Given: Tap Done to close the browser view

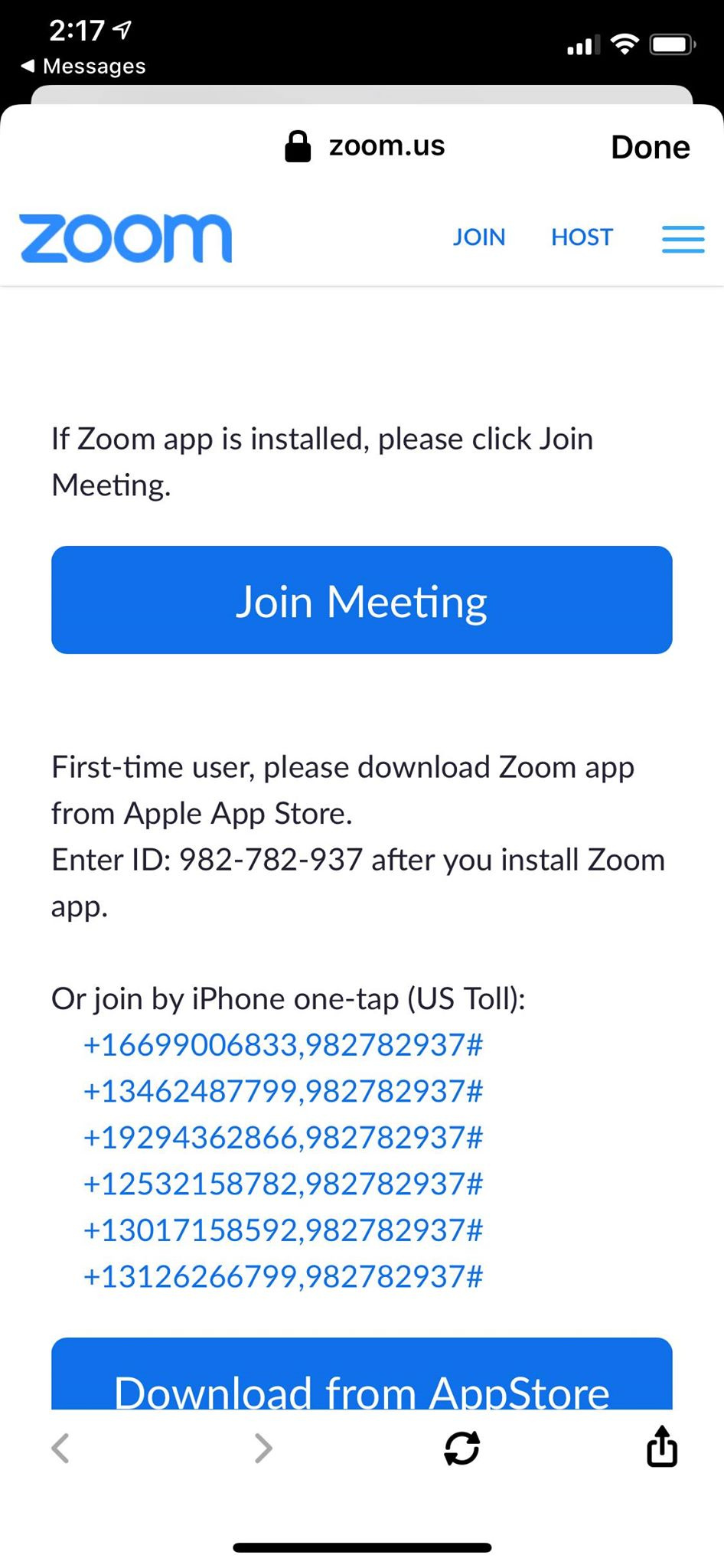Looking at the screenshot, I should coord(650,147).
